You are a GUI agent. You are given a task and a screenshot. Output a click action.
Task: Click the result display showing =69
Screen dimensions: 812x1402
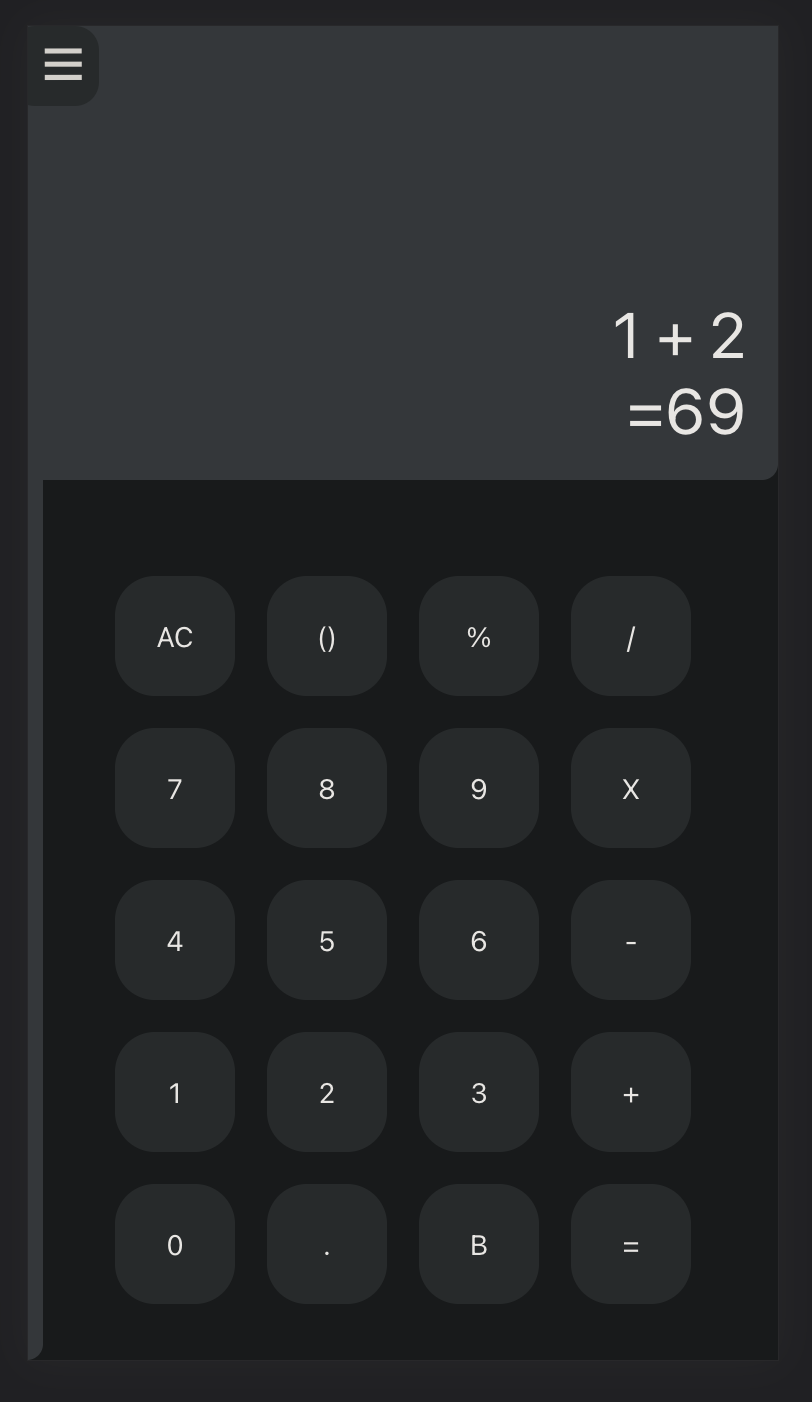point(683,411)
